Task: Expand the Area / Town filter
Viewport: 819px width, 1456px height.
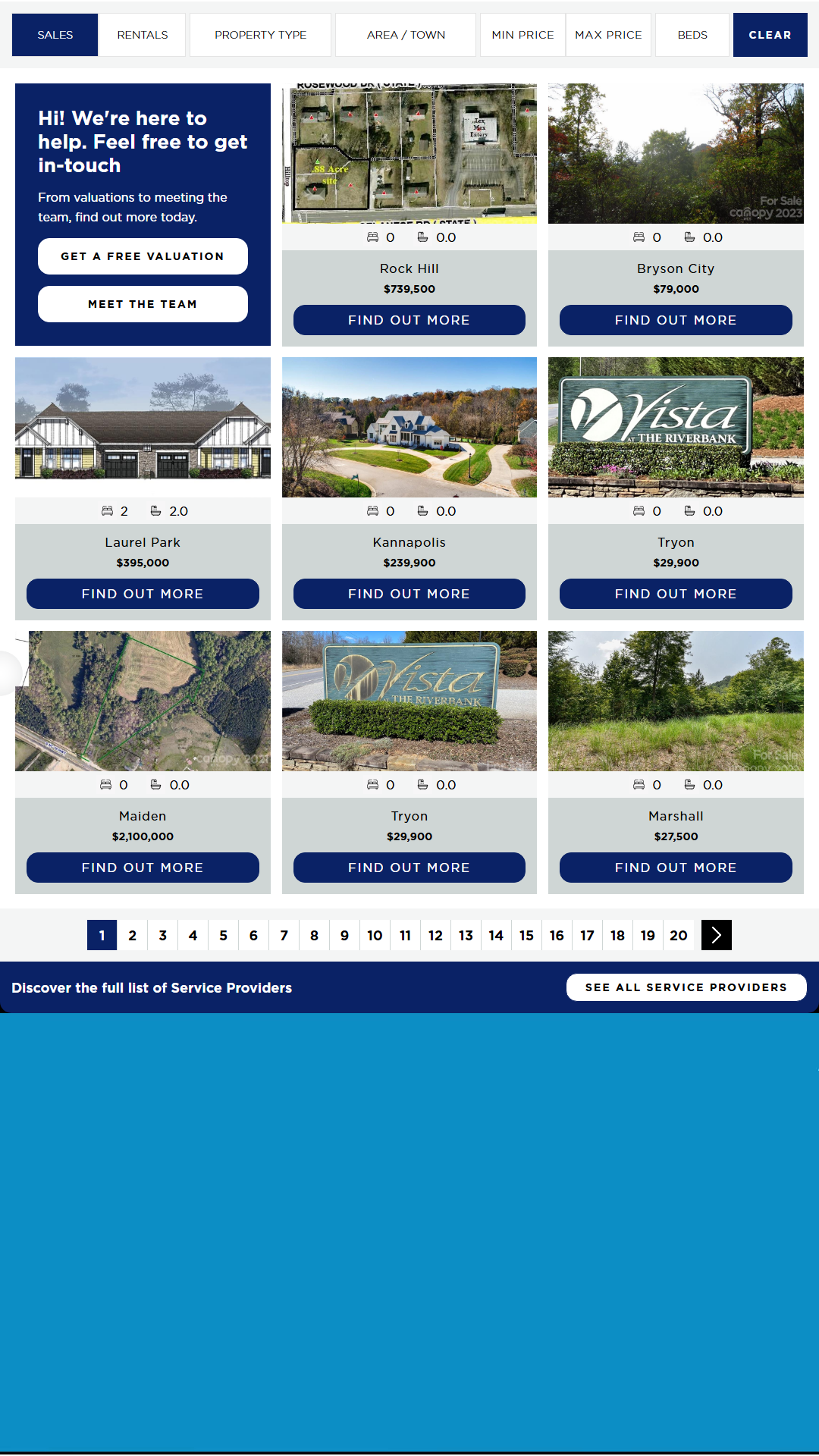Action: [406, 35]
